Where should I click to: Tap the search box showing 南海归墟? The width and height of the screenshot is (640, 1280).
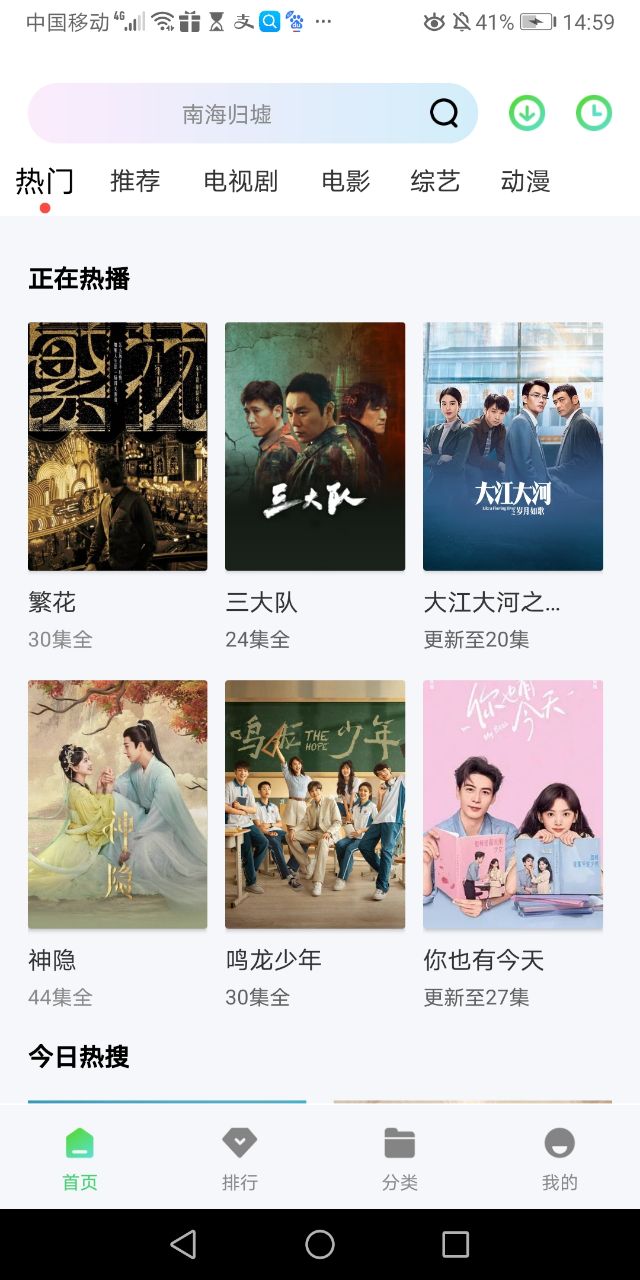pyautogui.click(x=227, y=114)
